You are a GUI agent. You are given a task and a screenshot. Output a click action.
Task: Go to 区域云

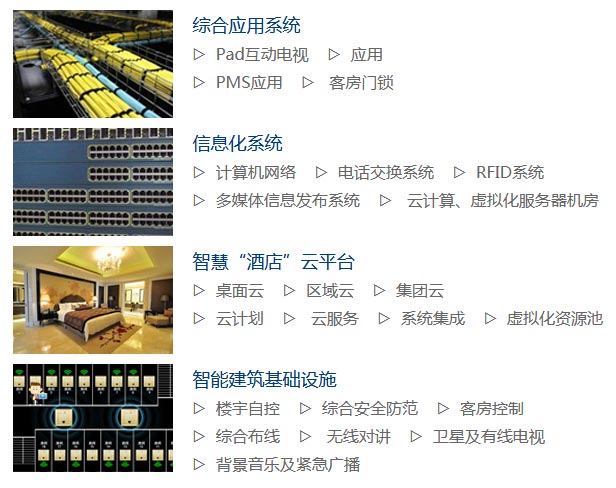point(330,290)
